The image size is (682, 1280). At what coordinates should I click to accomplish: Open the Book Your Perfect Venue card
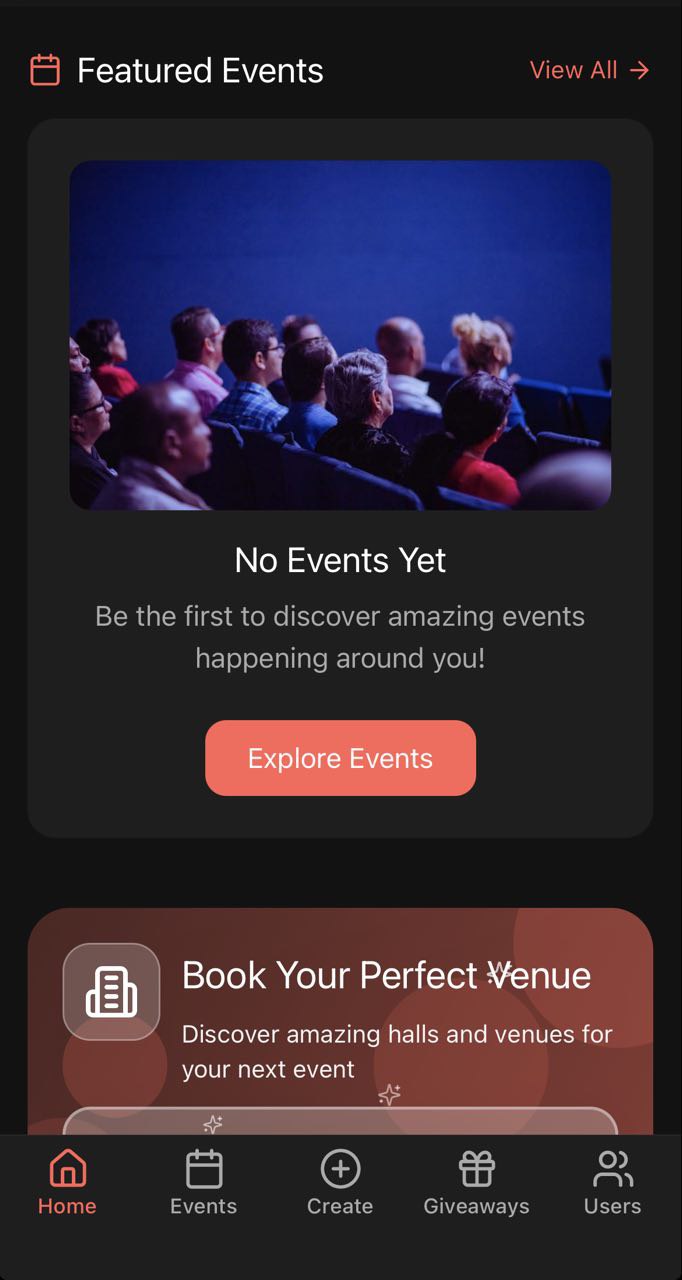(x=386, y=1010)
